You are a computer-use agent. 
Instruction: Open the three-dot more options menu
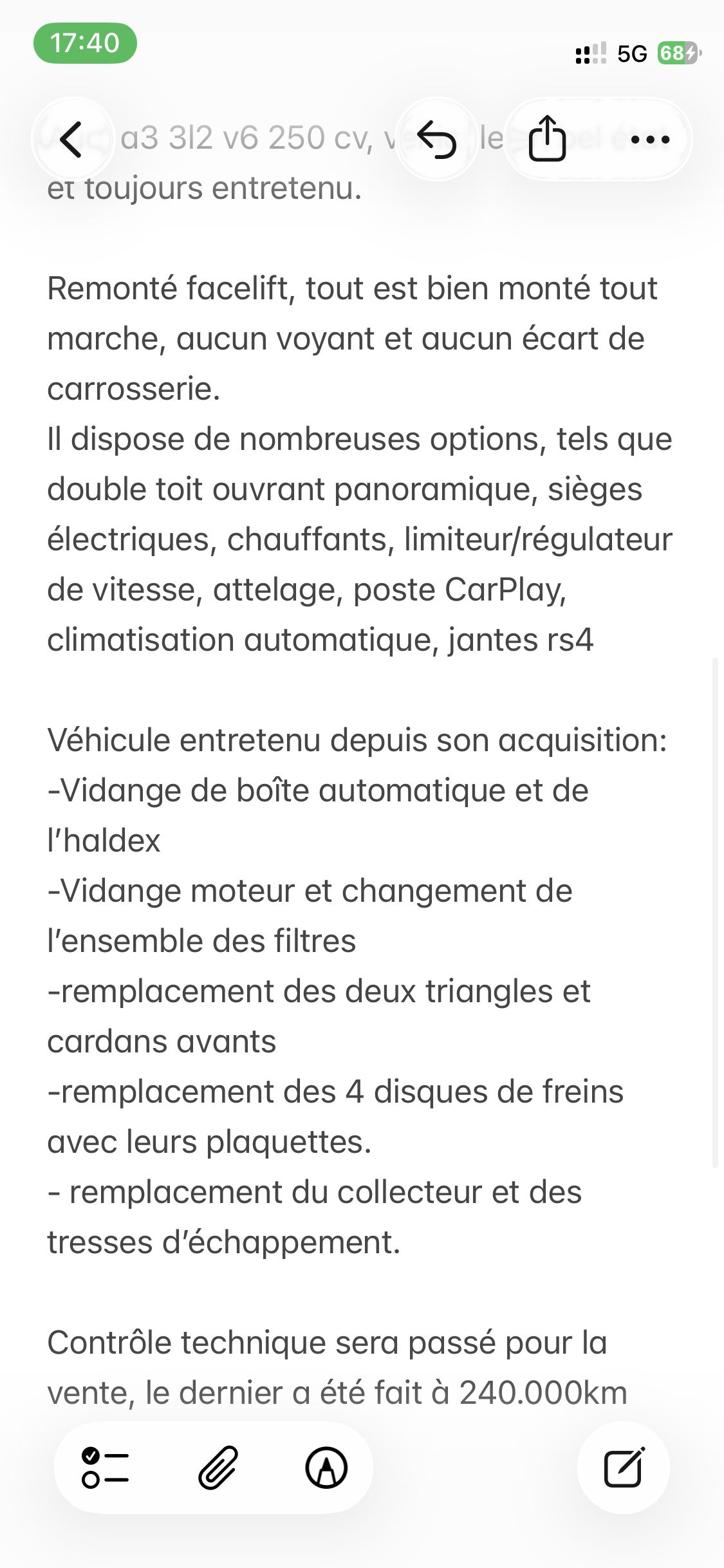point(650,139)
